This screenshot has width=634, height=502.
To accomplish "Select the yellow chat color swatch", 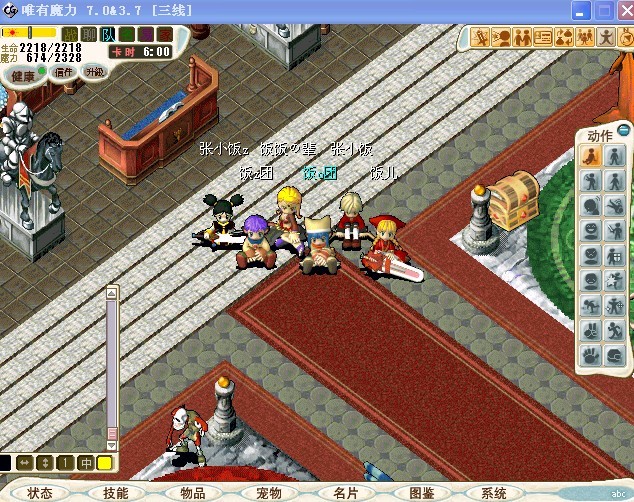I will (x=104, y=463).
